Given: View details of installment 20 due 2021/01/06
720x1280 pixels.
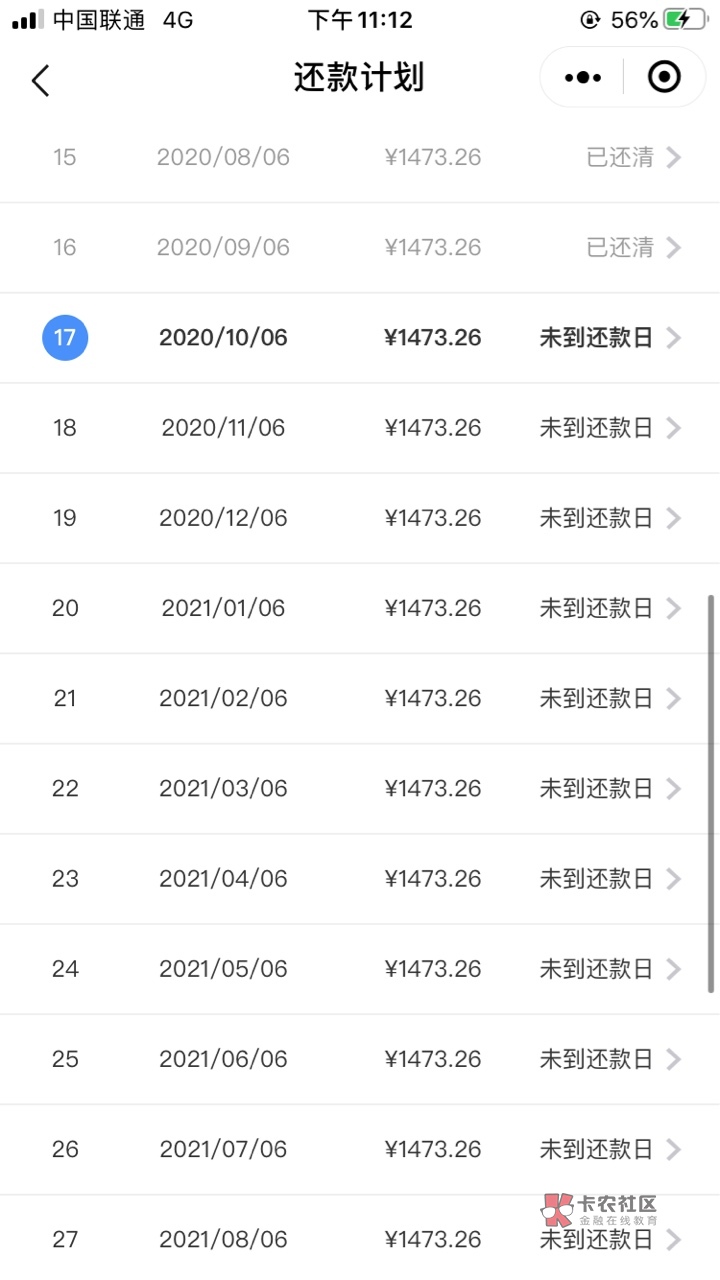Looking at the screenshot, I should [360, 608].
